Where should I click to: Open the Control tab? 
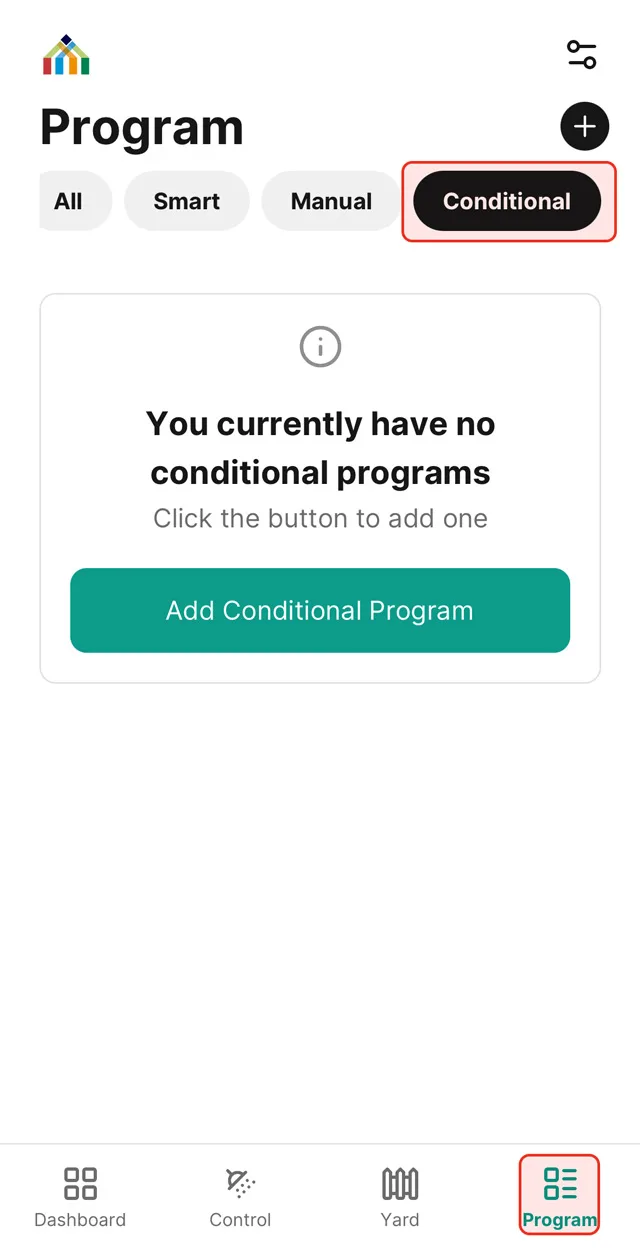click(240, 1196)
